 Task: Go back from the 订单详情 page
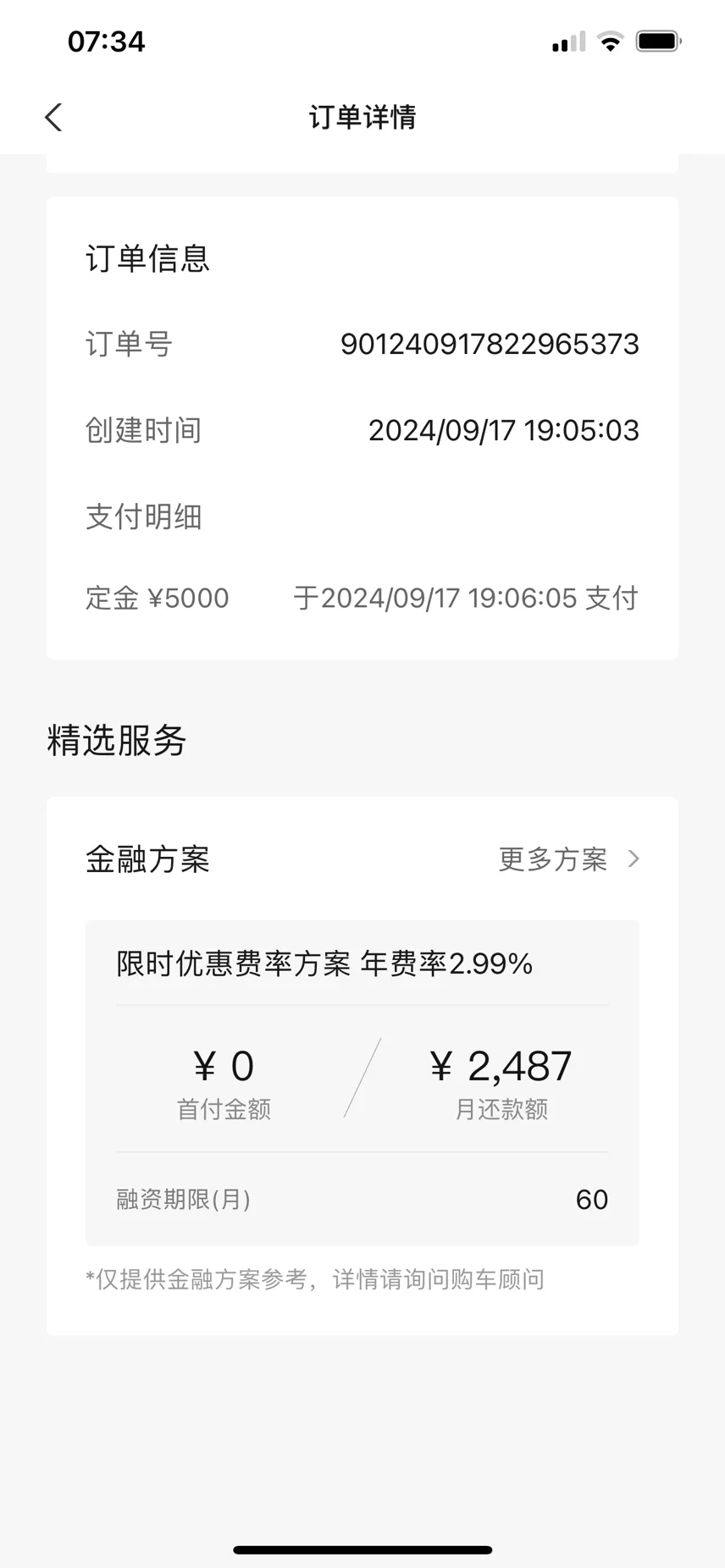tap(53, 118)
